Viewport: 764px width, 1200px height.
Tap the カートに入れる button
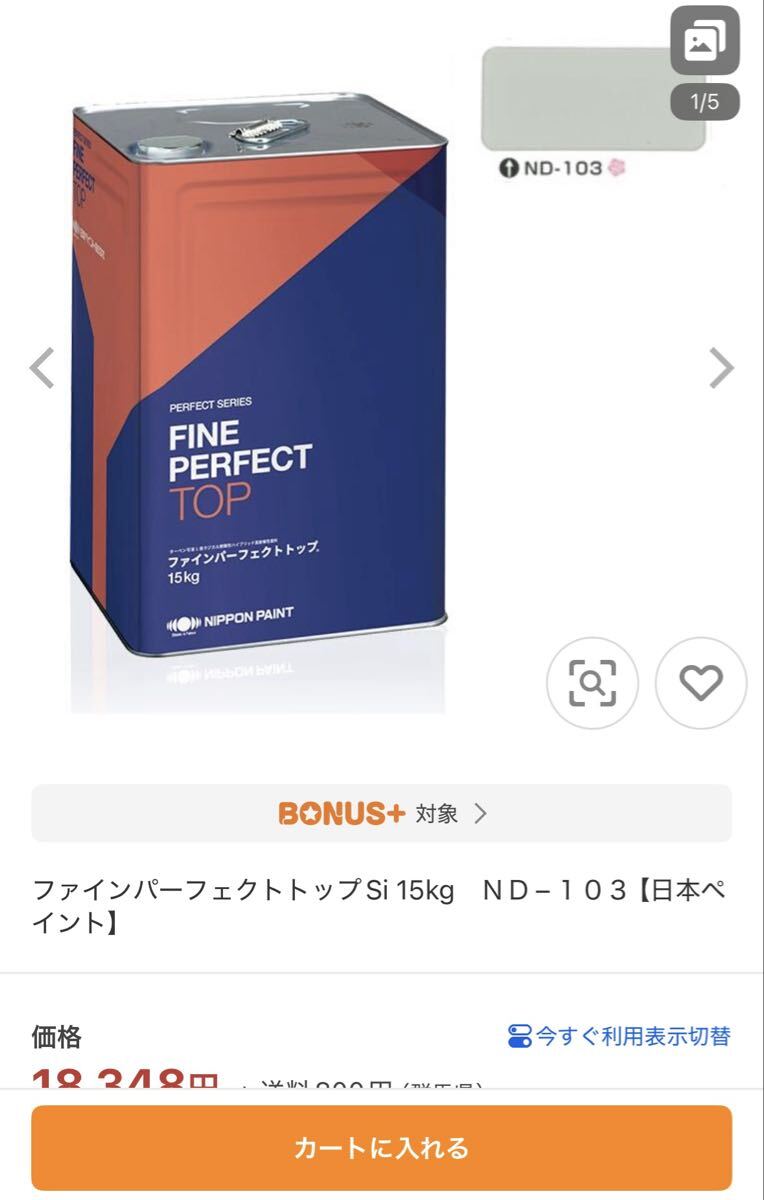[x=381, y=1147]
